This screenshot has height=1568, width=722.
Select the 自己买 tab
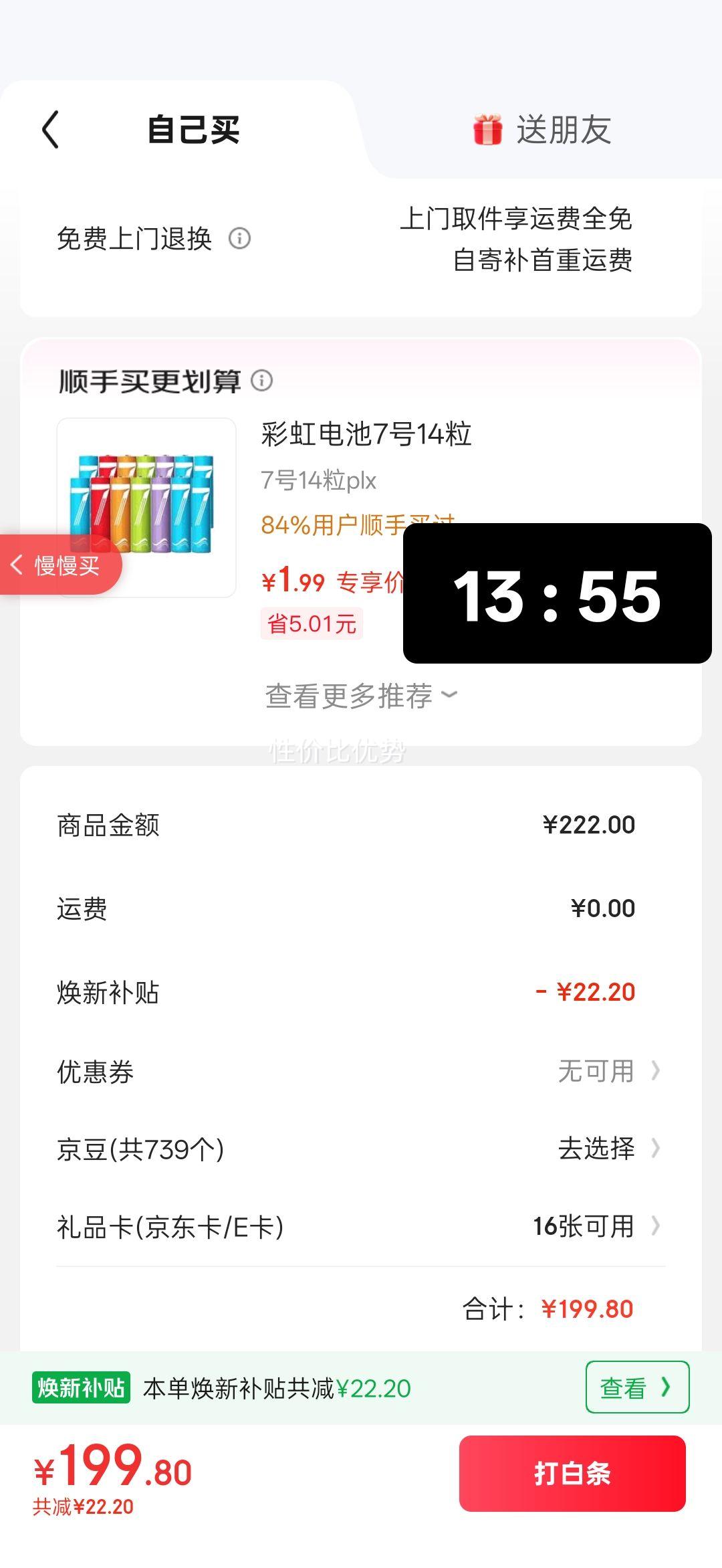[193, 130]
